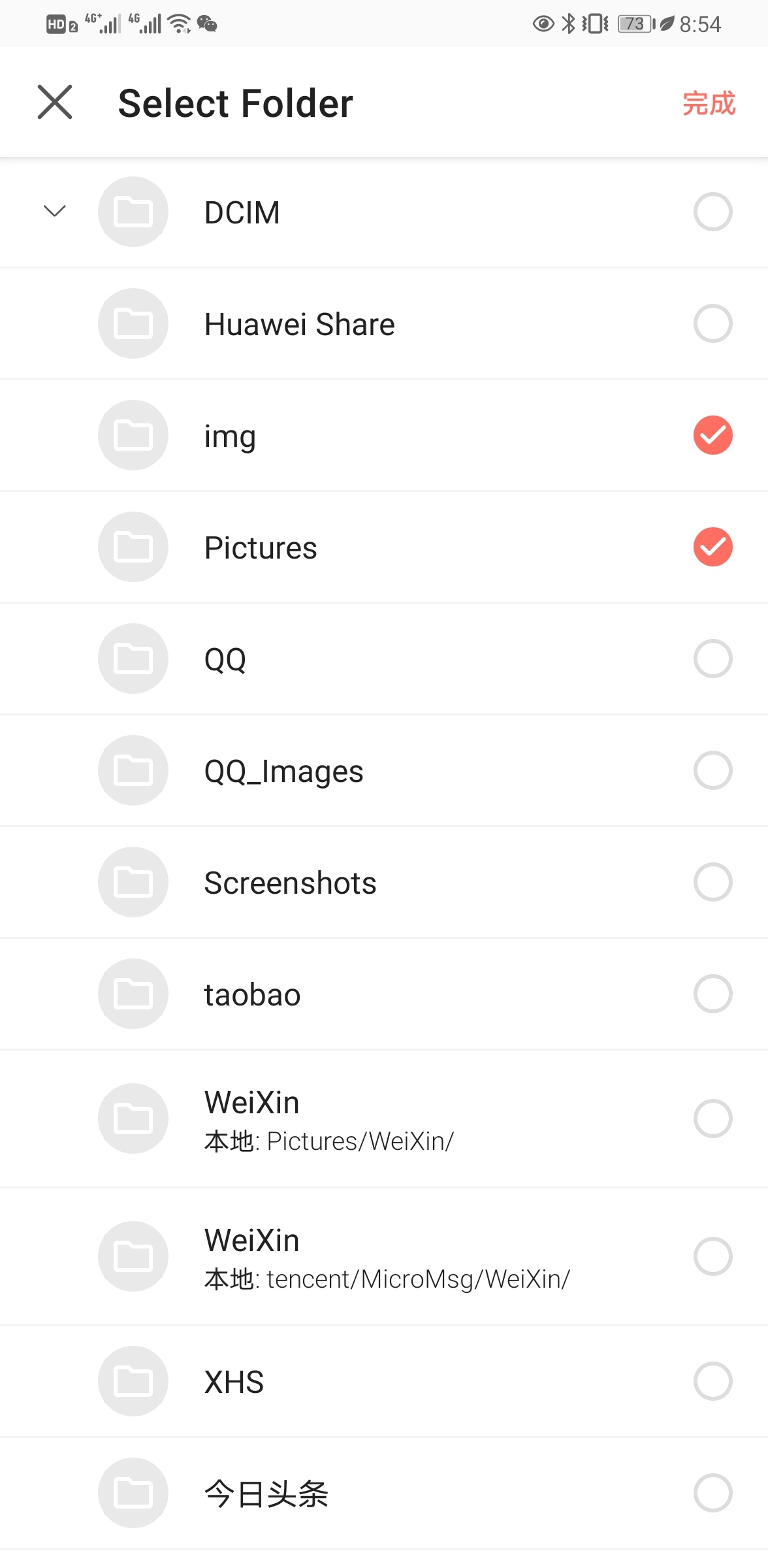Uncheck the img folder

click(x=712, y=435)
